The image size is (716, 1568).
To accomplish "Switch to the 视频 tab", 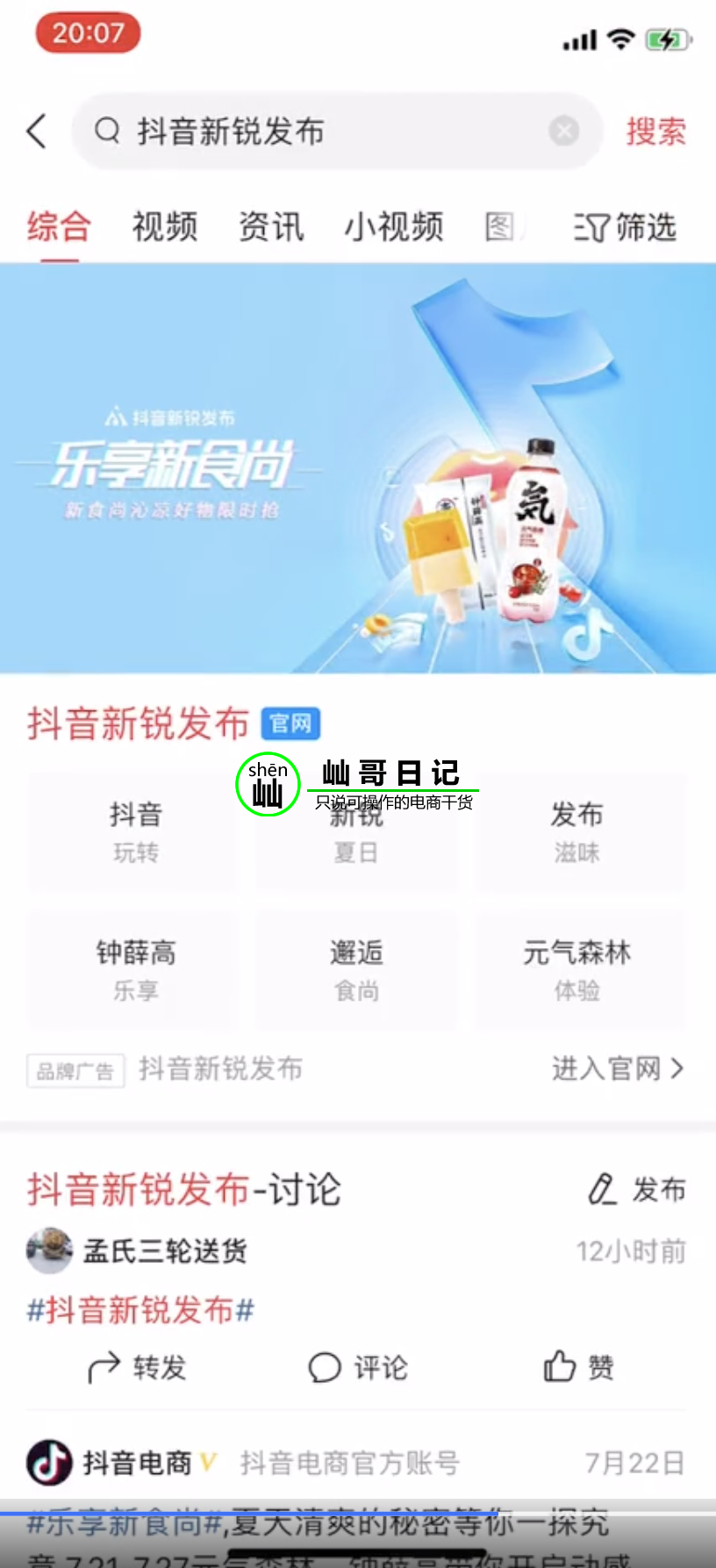I will click(x=165, y=227).
